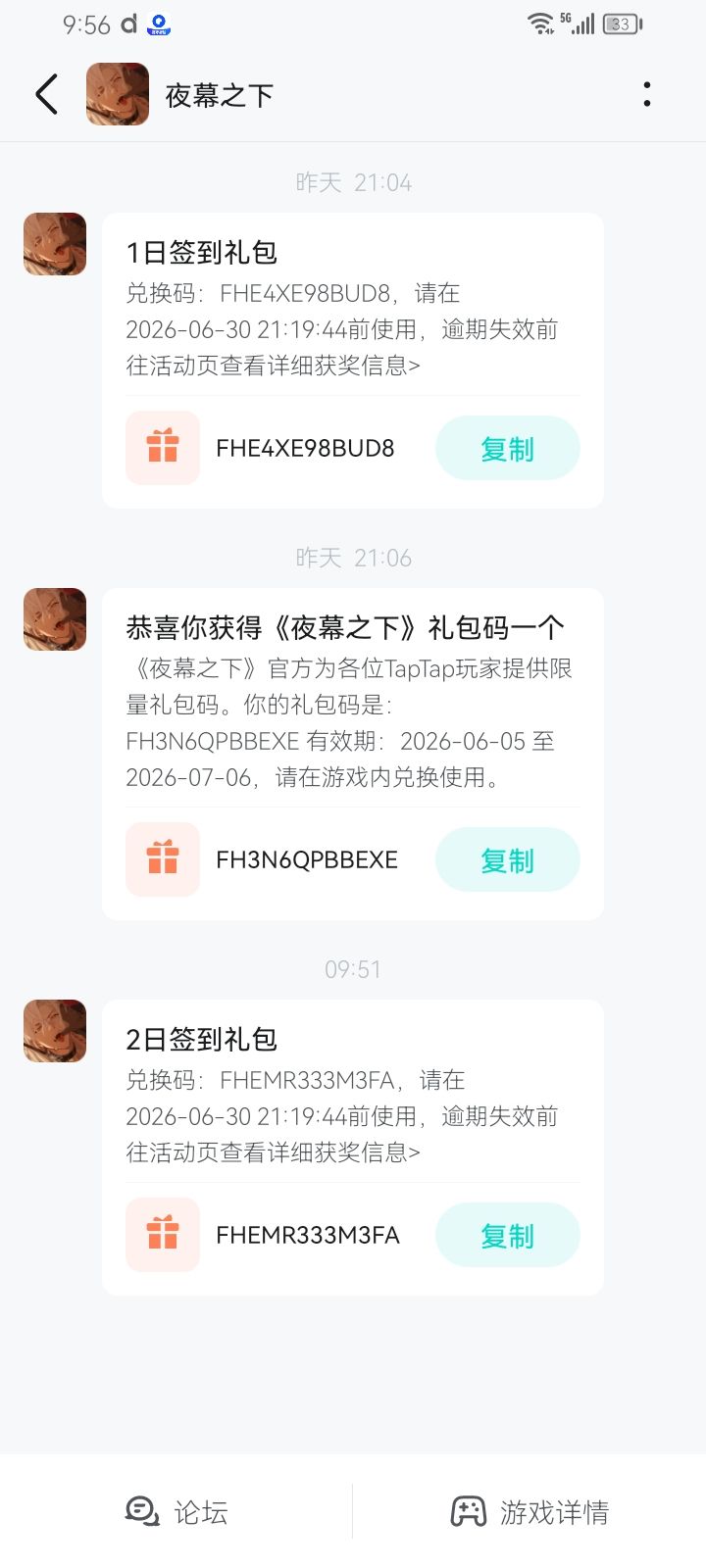Open the 恭喜你获得《夜幕之下》礼包码一个 message card
The image size is (706, 1568).
pyautogui.click(x=353, y=754)
